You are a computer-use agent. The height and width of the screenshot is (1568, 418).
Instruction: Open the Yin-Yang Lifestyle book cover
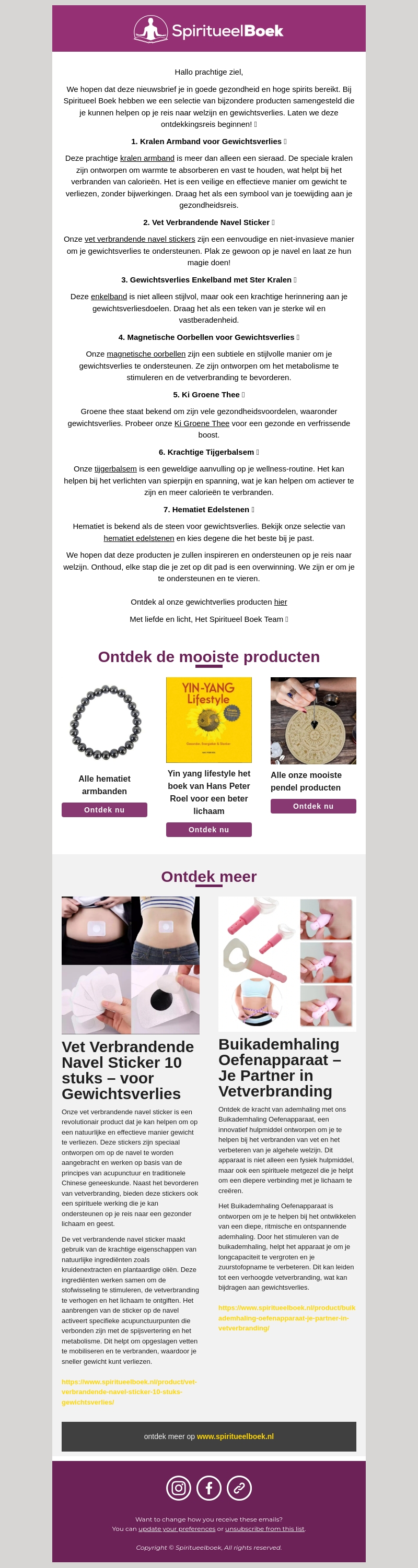tap(208, 720)
